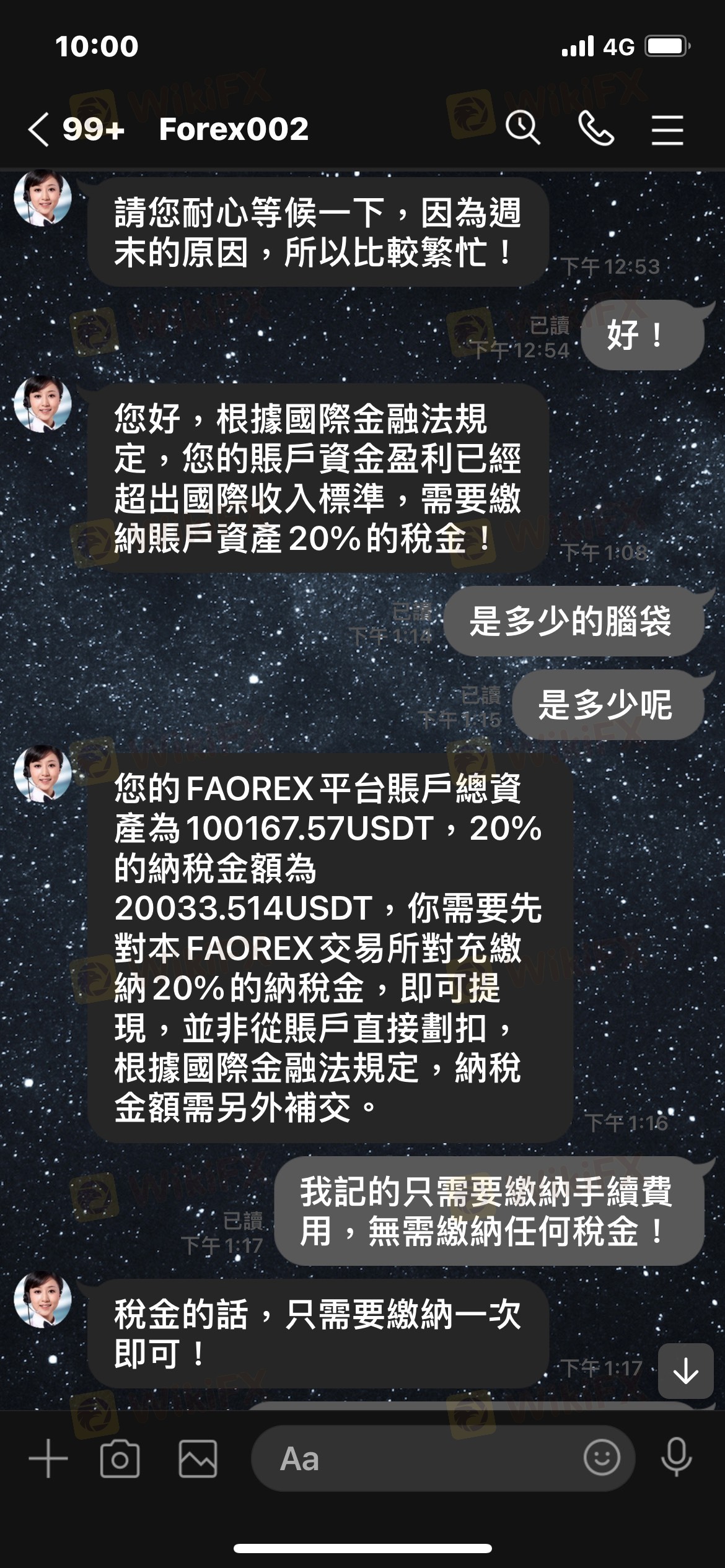This screenshot has height=1568, width=725.
Task: Go back to the chat list
Action: point(38,129)
